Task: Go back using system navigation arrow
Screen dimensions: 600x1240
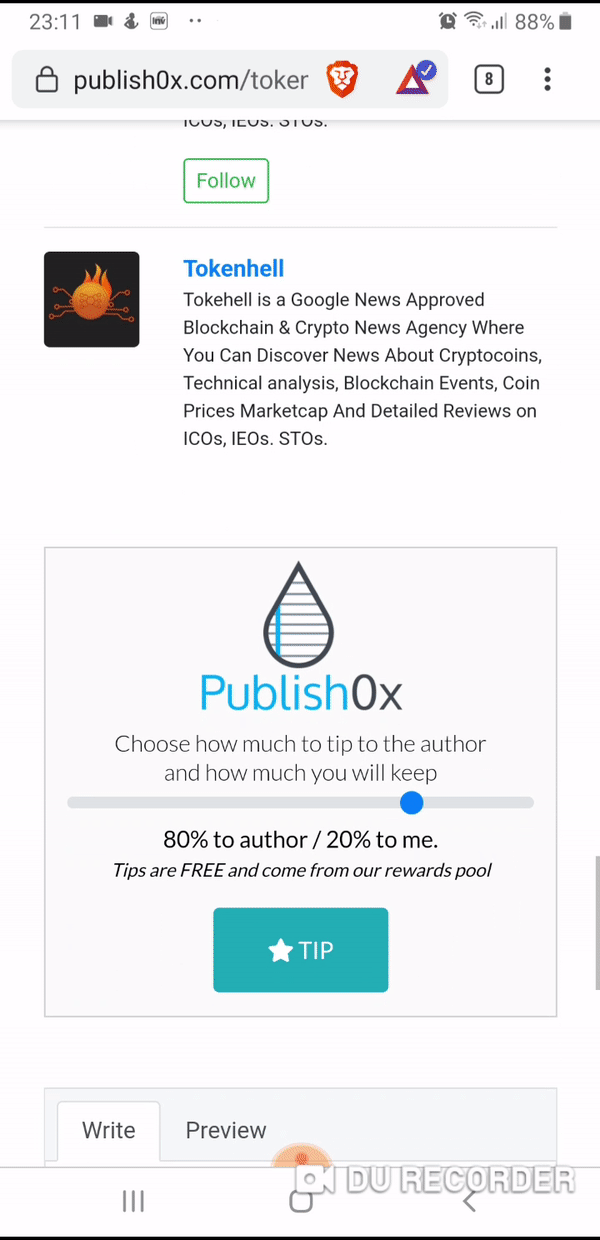Action: (468, 1202)
